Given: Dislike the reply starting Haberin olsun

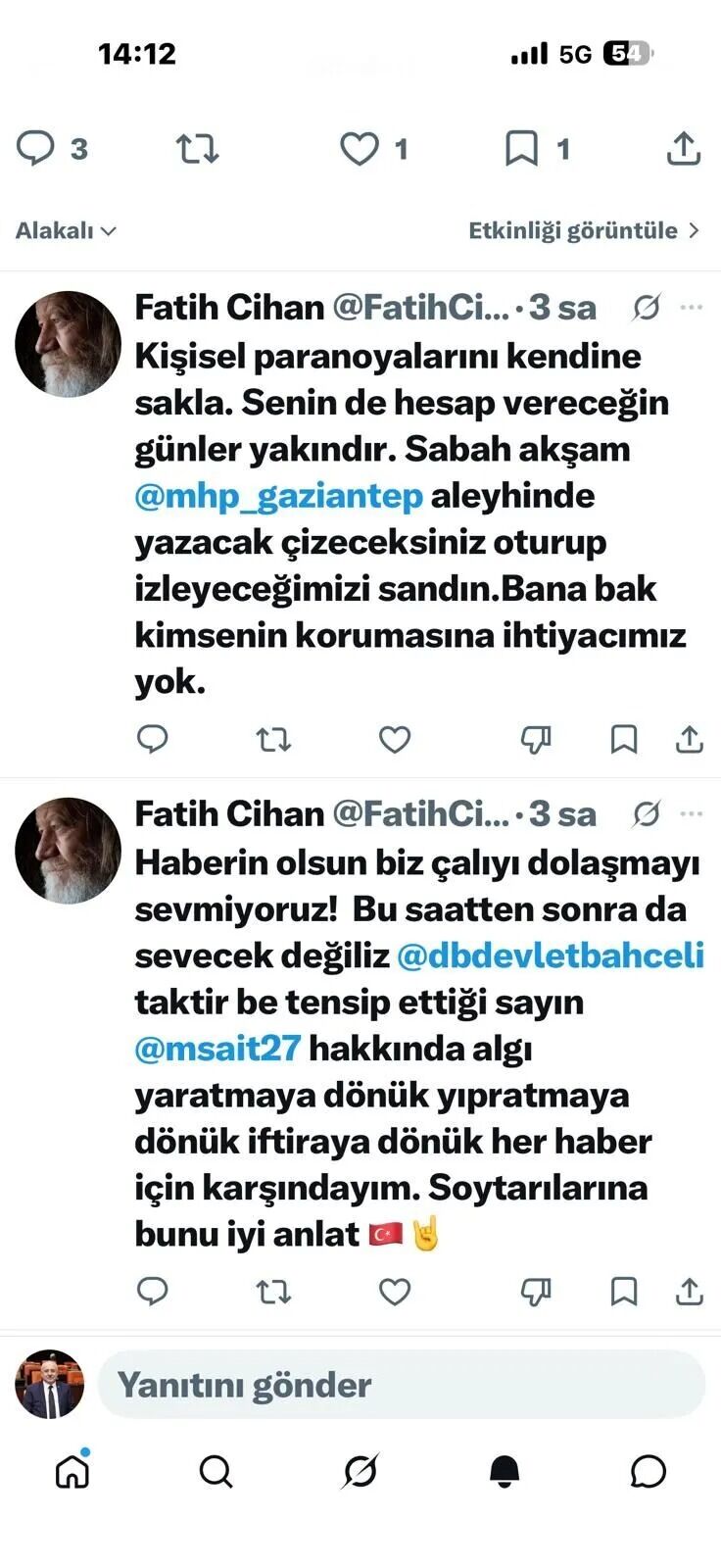Looking at the screenshot, I should click(536, 1292).
